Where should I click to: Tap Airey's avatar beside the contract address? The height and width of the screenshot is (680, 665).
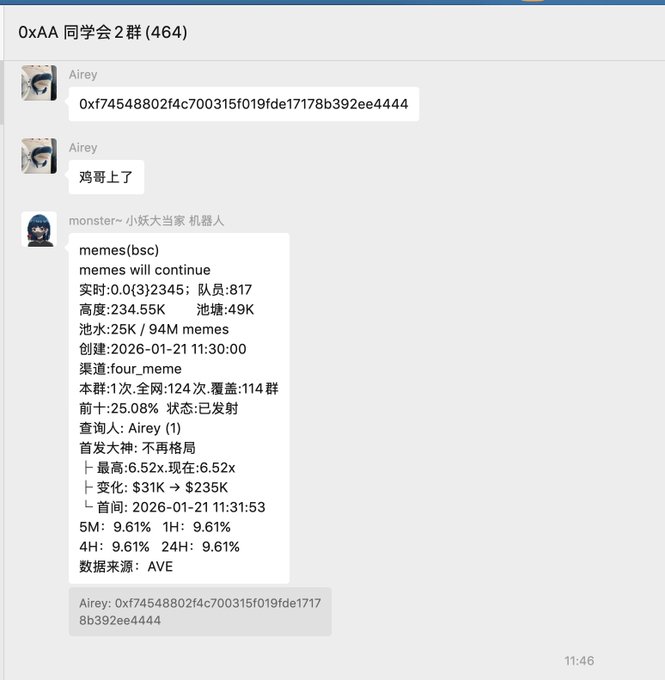(x=38, y=84)
